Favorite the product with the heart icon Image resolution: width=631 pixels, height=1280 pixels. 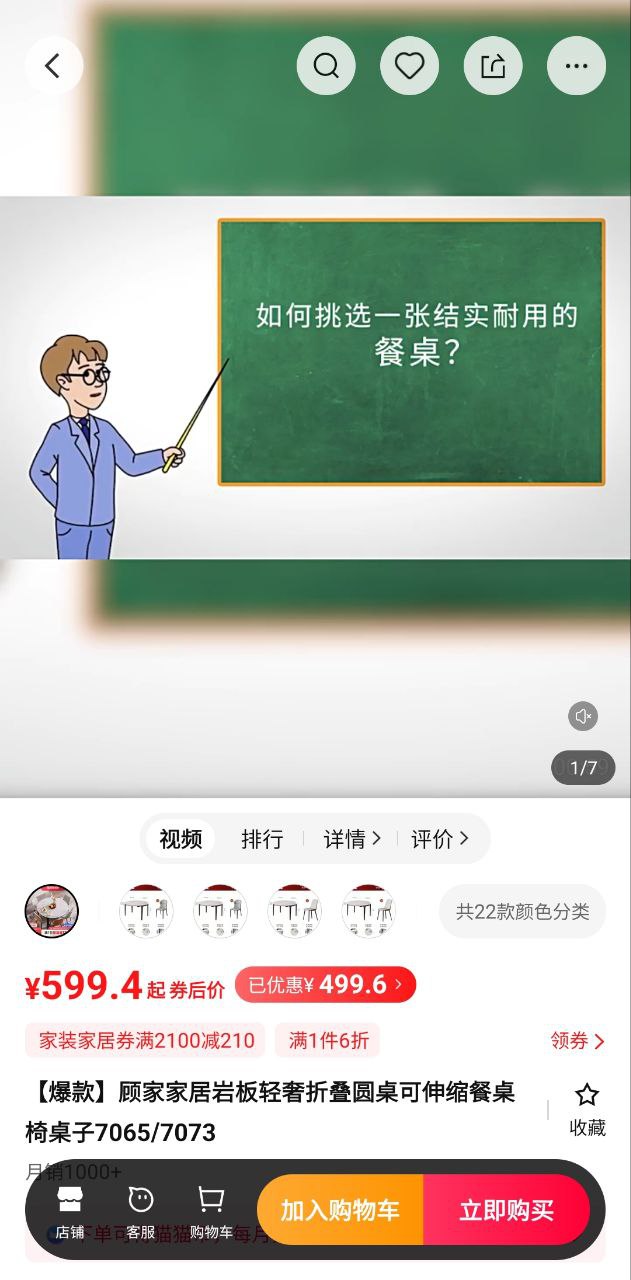click(x=409, y=66)
